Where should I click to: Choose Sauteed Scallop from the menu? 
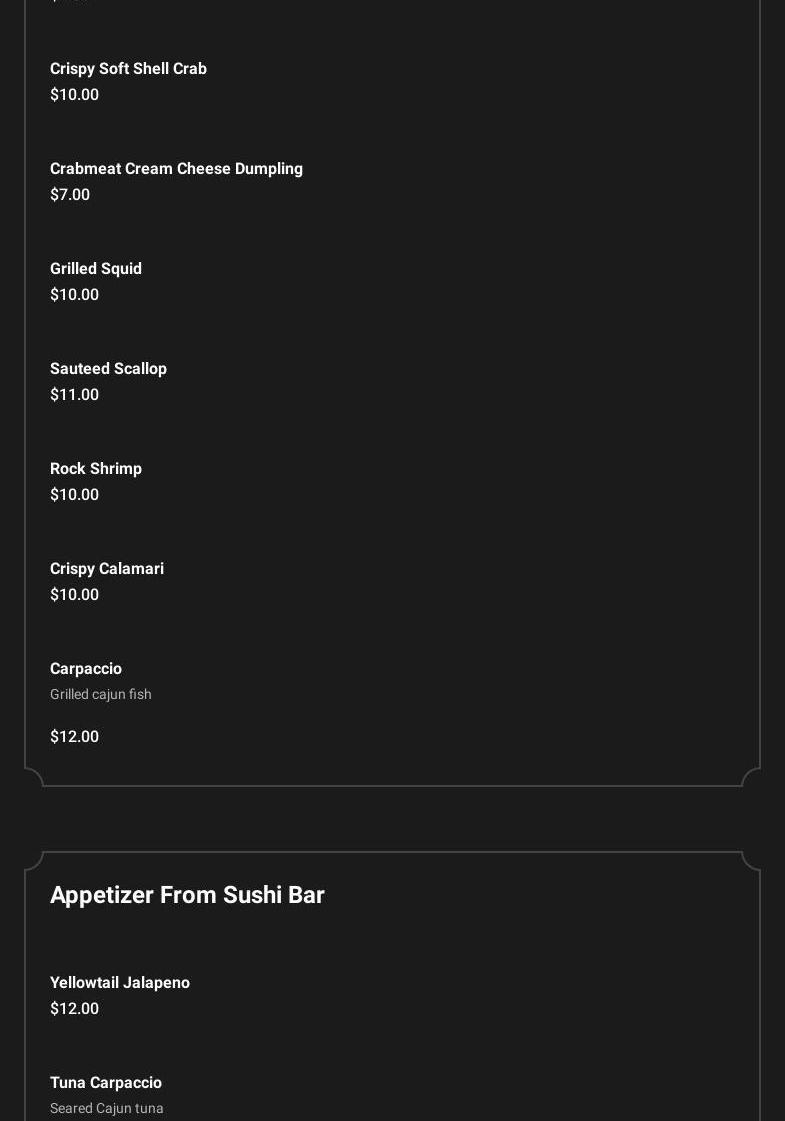pos(108,369)
